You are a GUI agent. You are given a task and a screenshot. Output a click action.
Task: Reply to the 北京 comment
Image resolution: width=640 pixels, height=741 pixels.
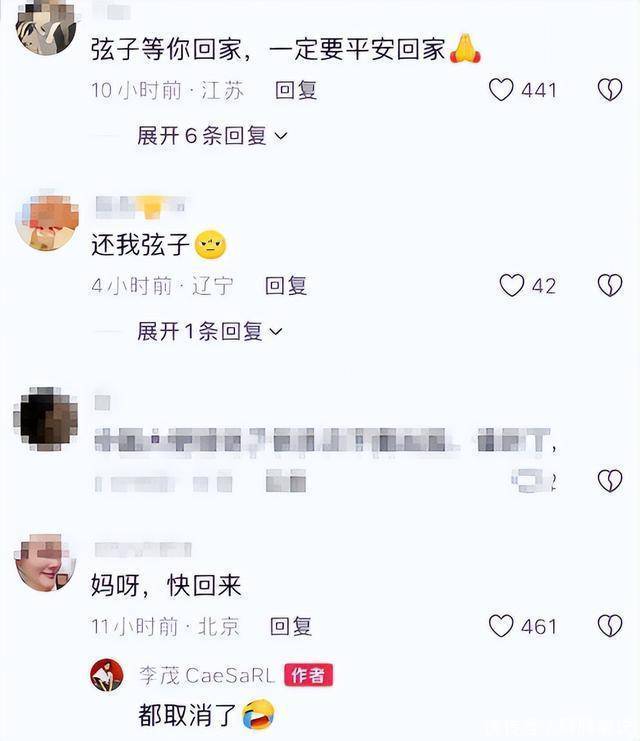point(291,626)
